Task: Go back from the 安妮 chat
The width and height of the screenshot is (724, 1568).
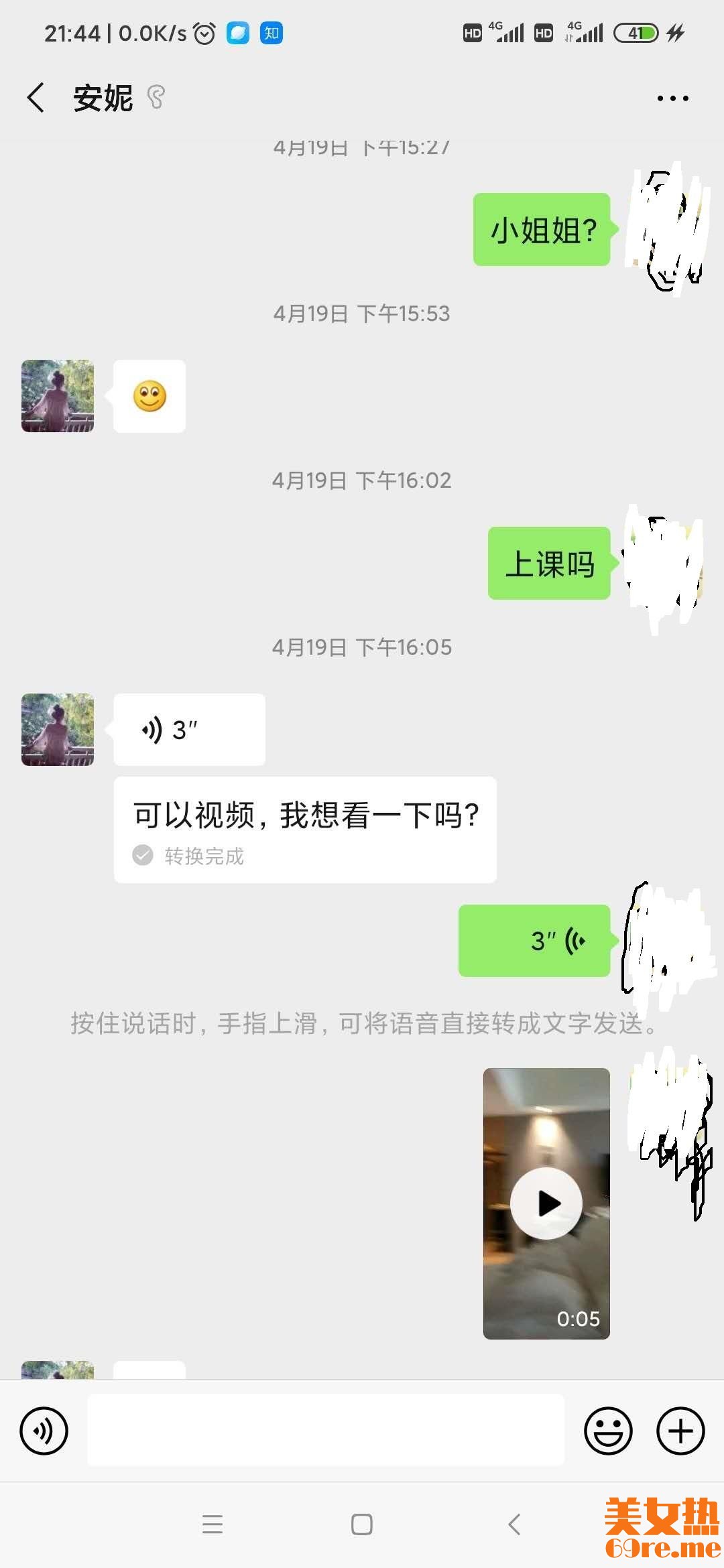Action: coord(36,98)
